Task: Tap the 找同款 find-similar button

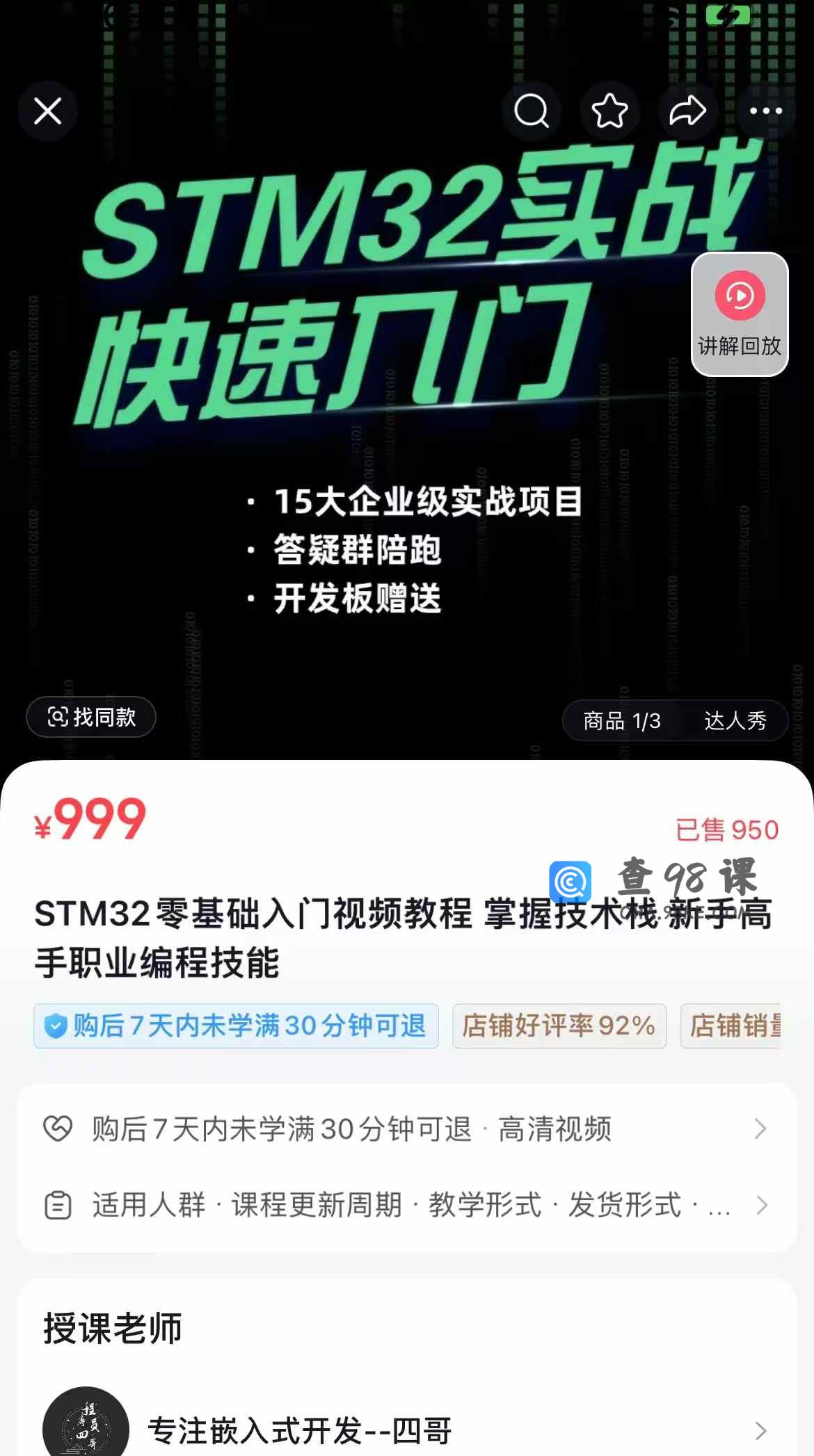Action: pos(91,717)
